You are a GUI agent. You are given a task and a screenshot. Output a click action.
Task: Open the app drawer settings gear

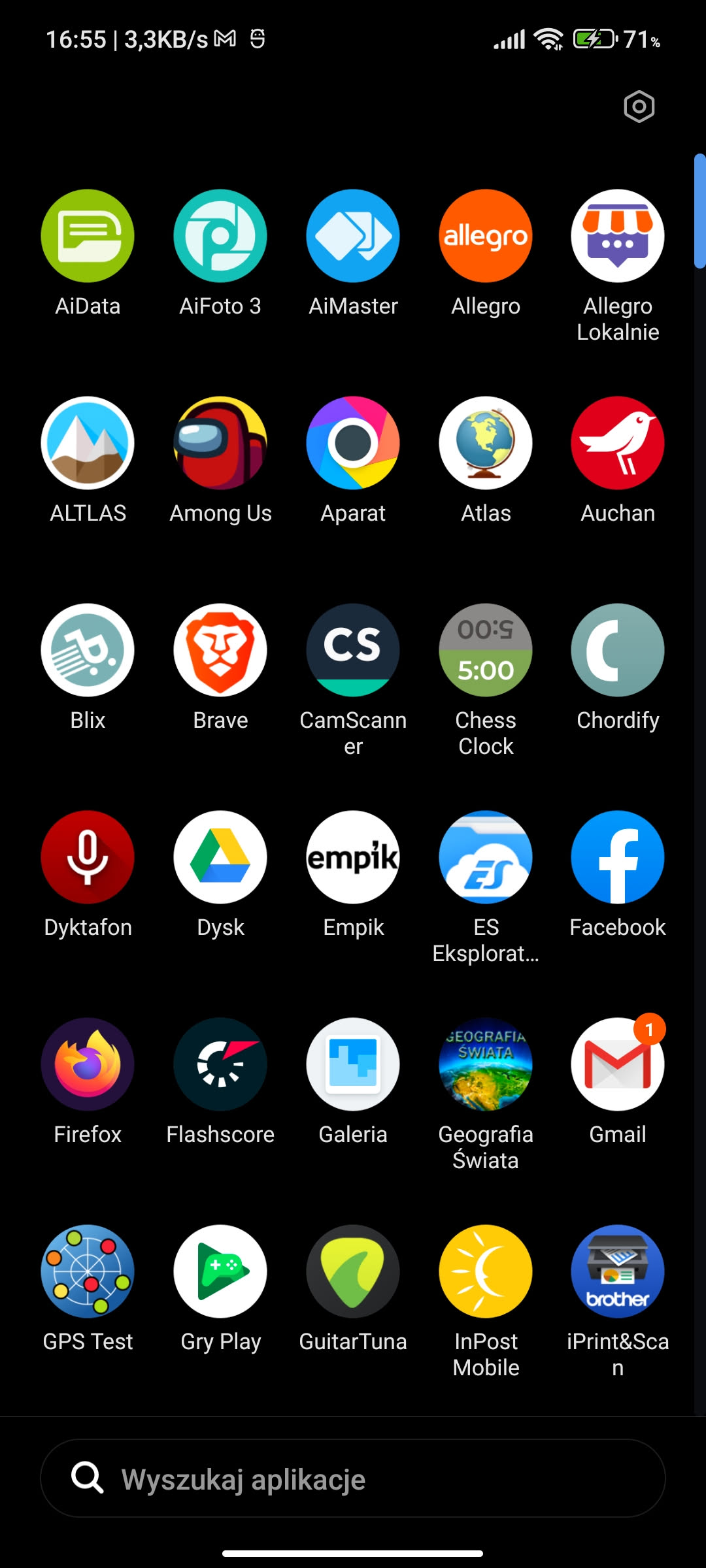point(639,106)
